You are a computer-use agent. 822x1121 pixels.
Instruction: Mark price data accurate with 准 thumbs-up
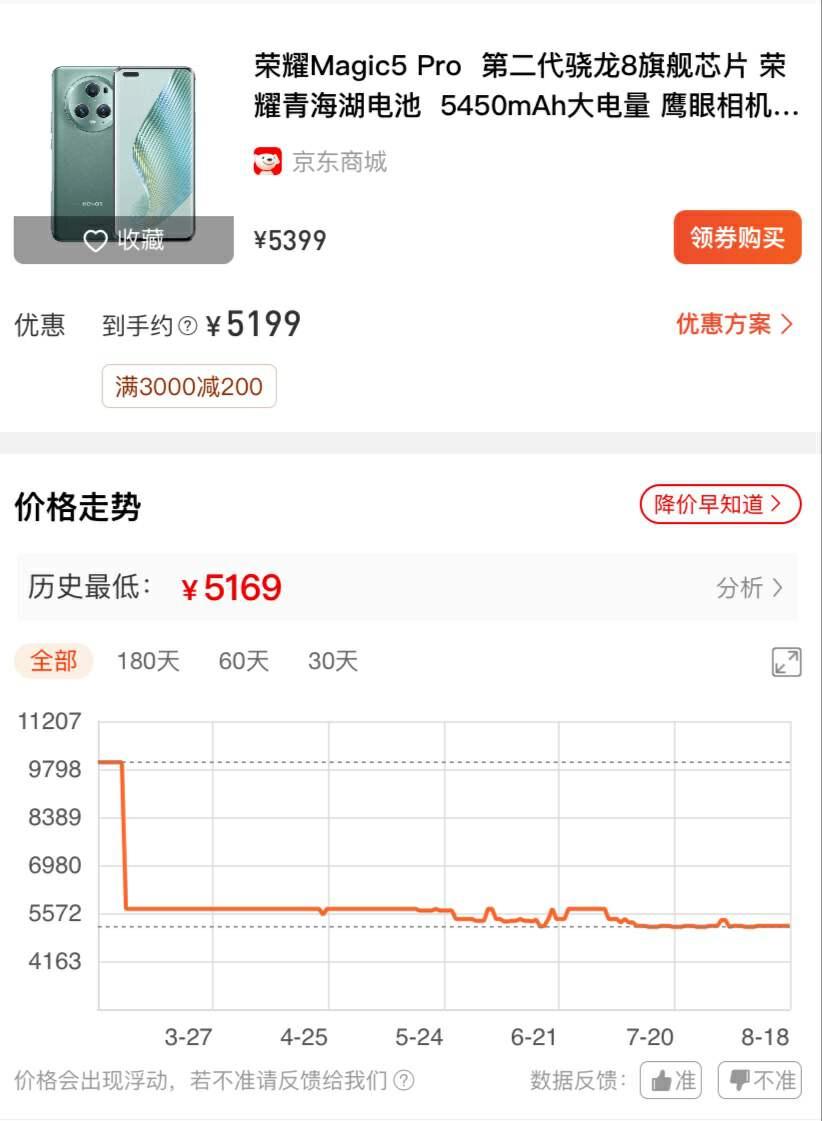[669, 1080]
